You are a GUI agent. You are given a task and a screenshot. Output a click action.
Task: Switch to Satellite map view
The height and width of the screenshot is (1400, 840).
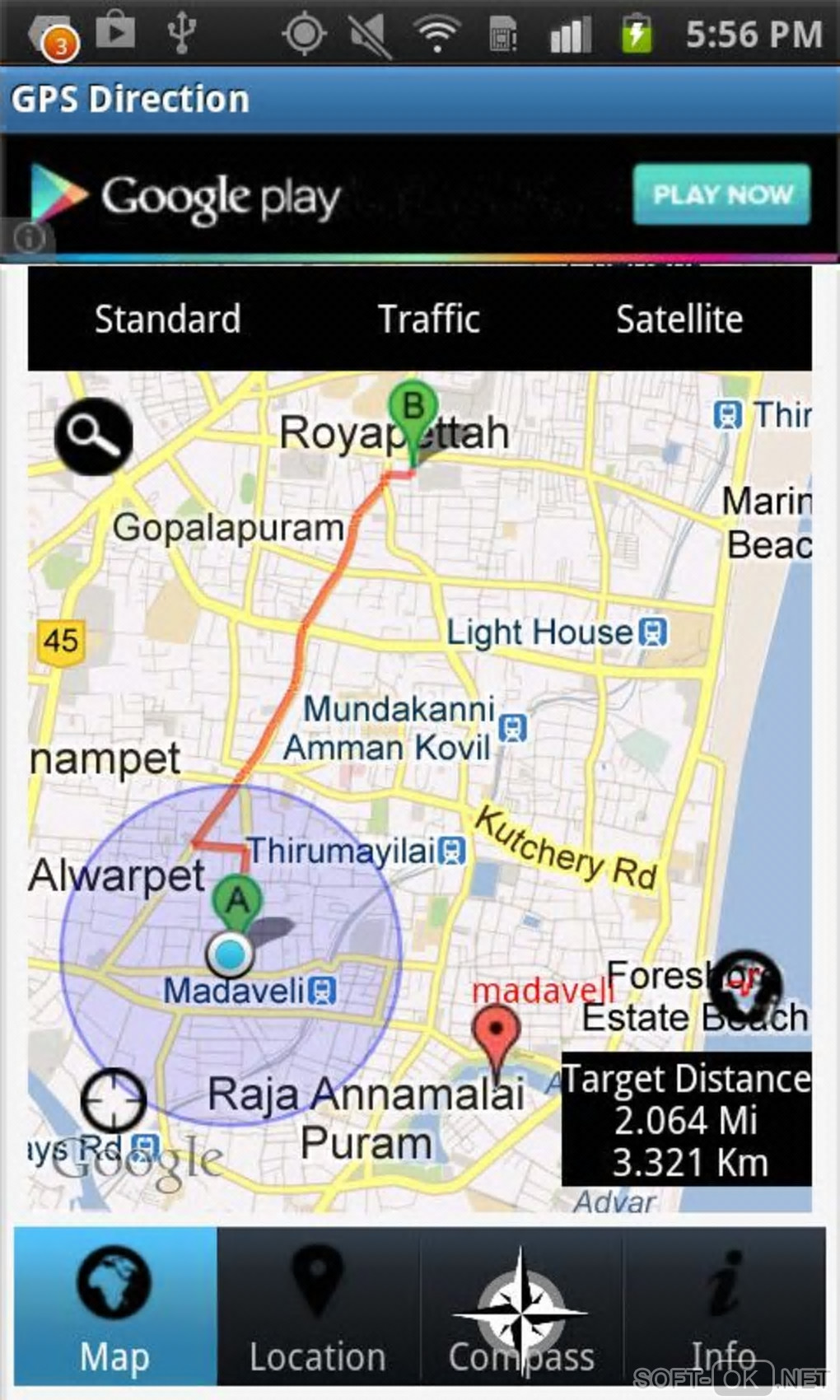pos(679,320)
